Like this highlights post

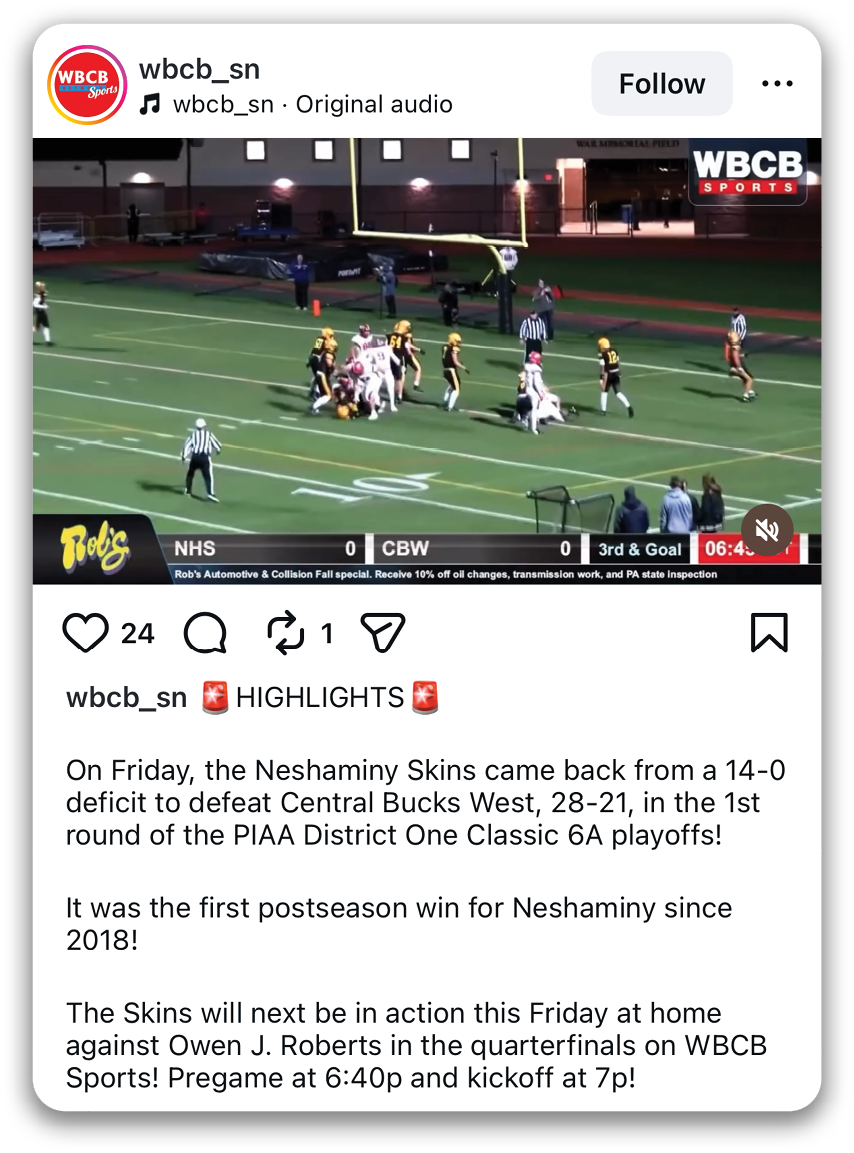pos(85,633)
